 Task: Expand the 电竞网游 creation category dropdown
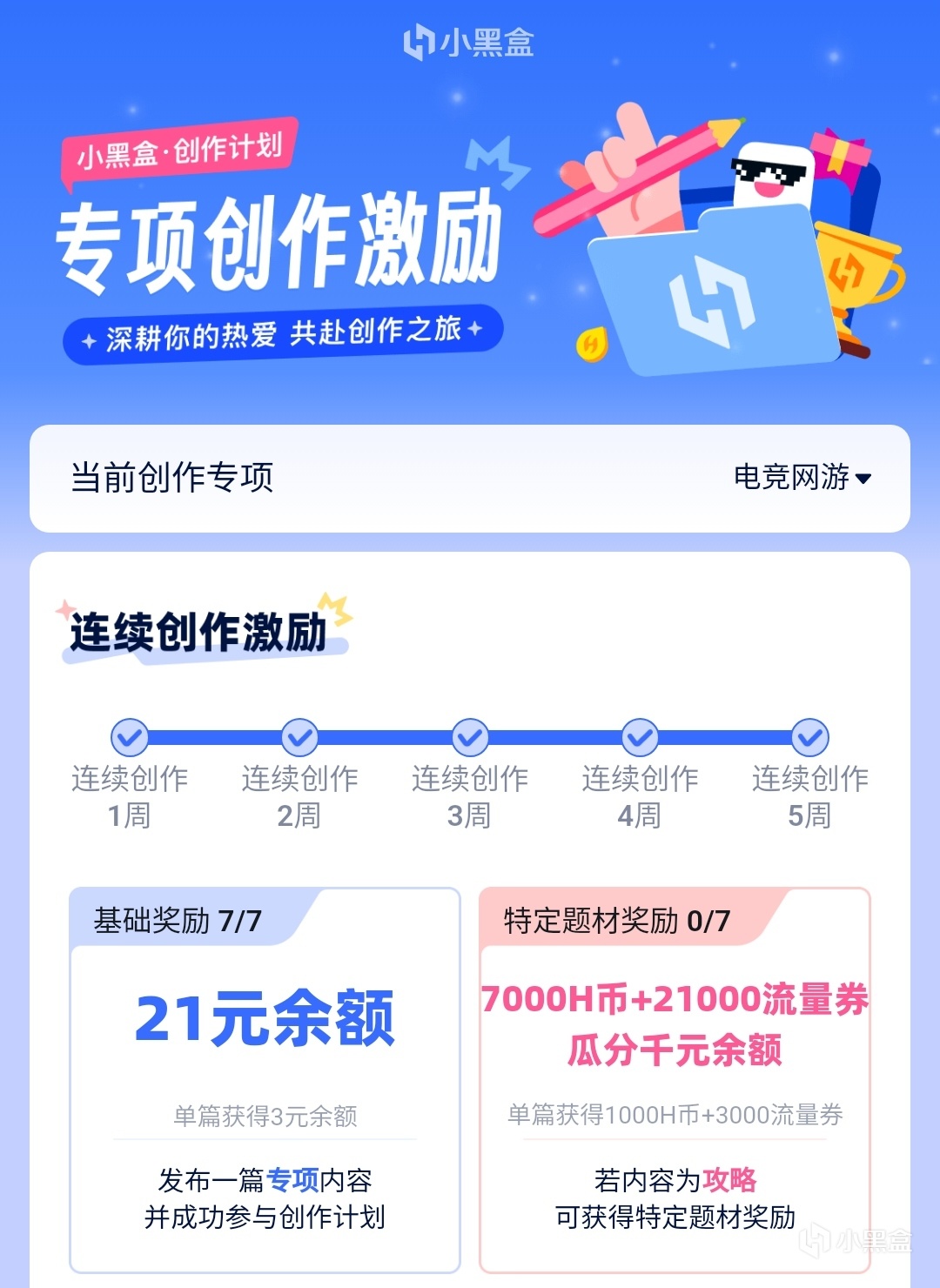click(x=802, y=478)
